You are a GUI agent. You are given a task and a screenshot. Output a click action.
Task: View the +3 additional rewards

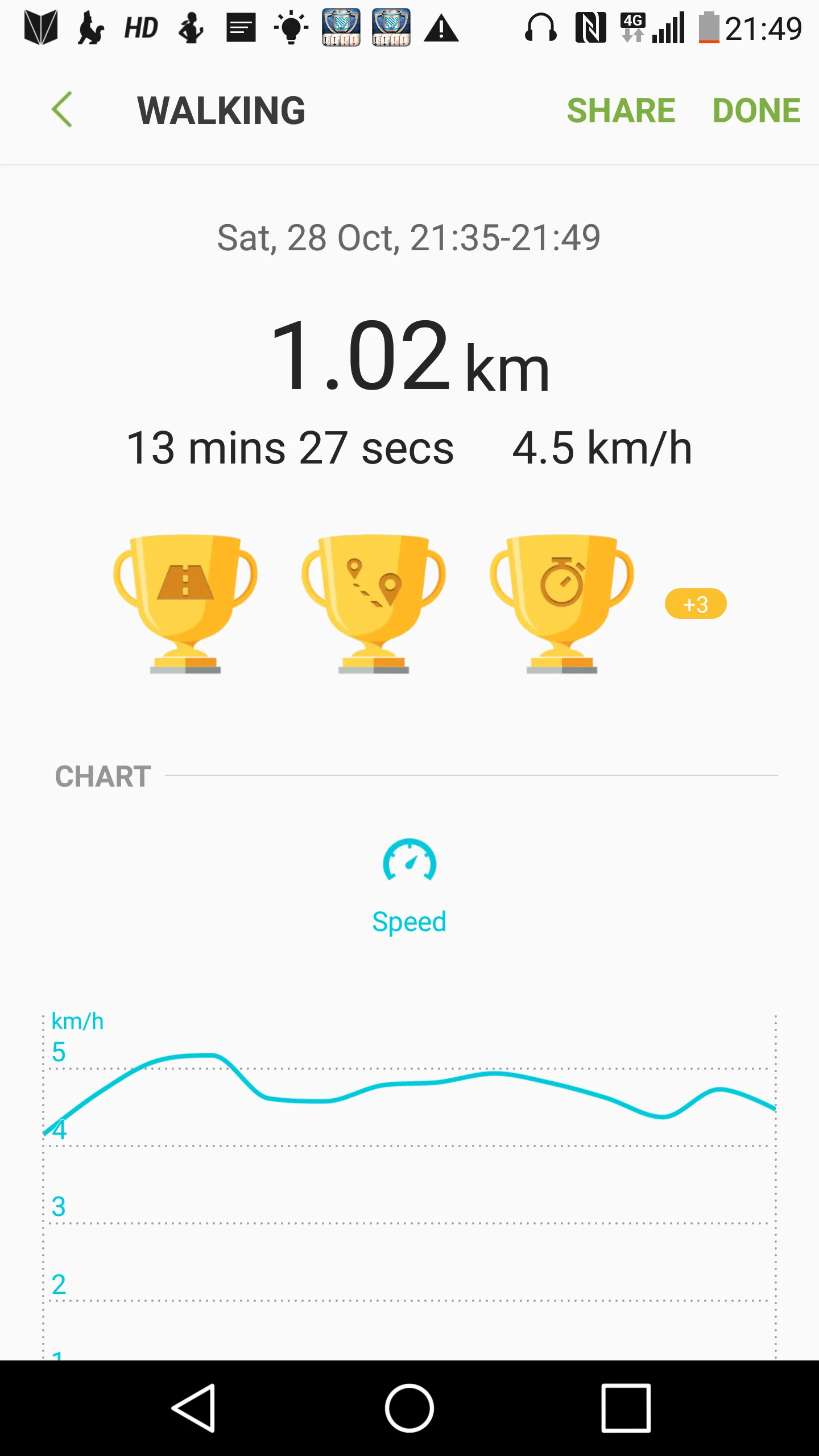coord(696,604)
